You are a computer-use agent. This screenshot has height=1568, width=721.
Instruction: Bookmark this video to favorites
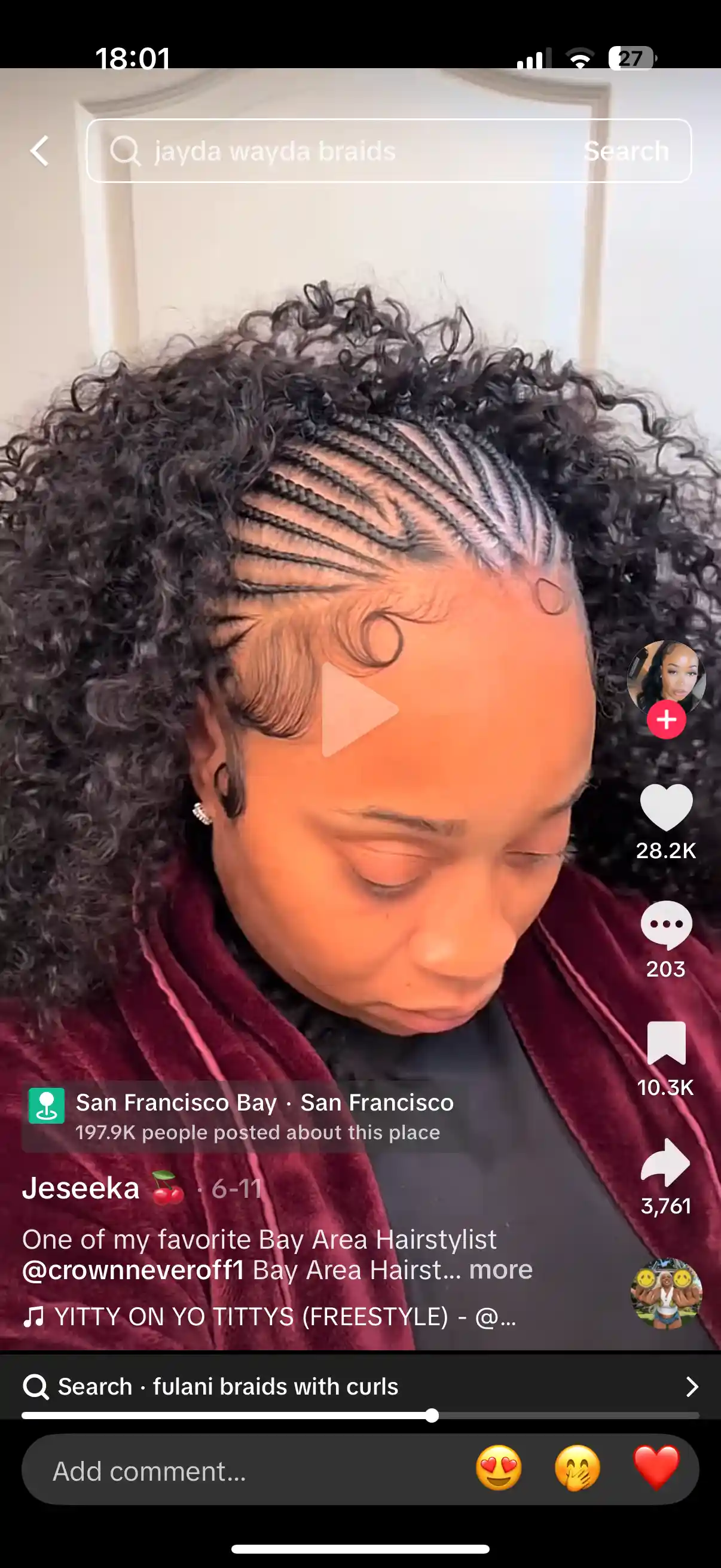pos(665,1044)
